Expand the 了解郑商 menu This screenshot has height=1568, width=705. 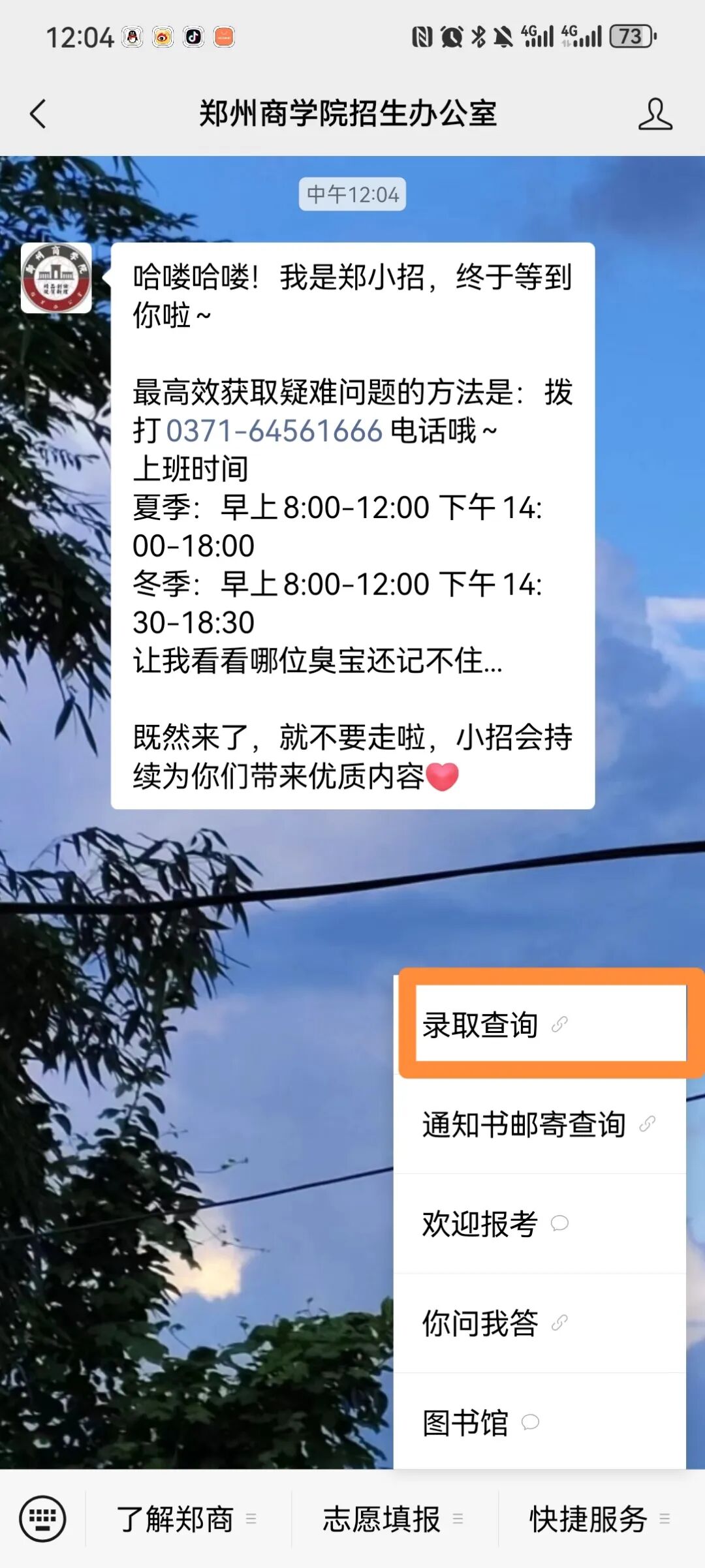[x=187, y=1519]
